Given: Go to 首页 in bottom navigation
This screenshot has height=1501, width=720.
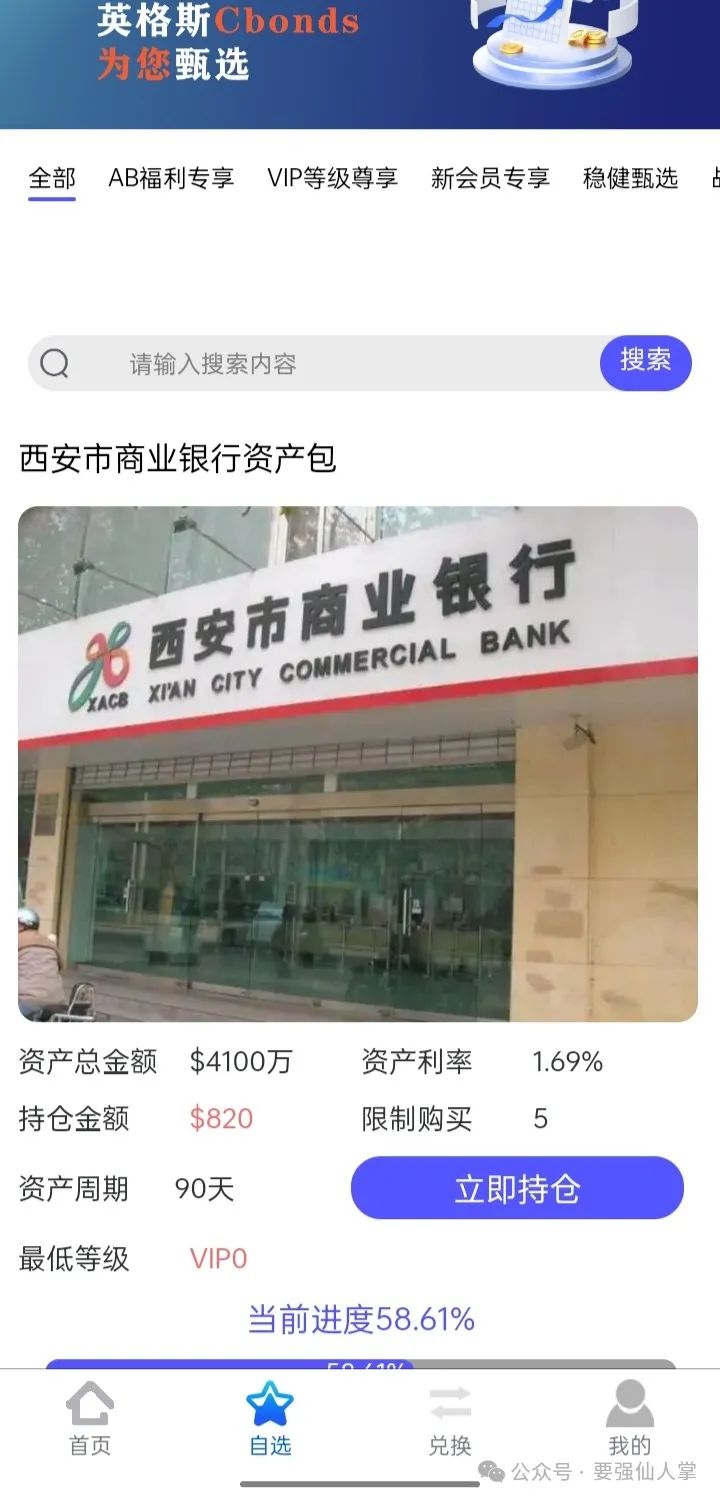Looking at the screenshot, I should pyautogui.click(x=90, y=1418).
